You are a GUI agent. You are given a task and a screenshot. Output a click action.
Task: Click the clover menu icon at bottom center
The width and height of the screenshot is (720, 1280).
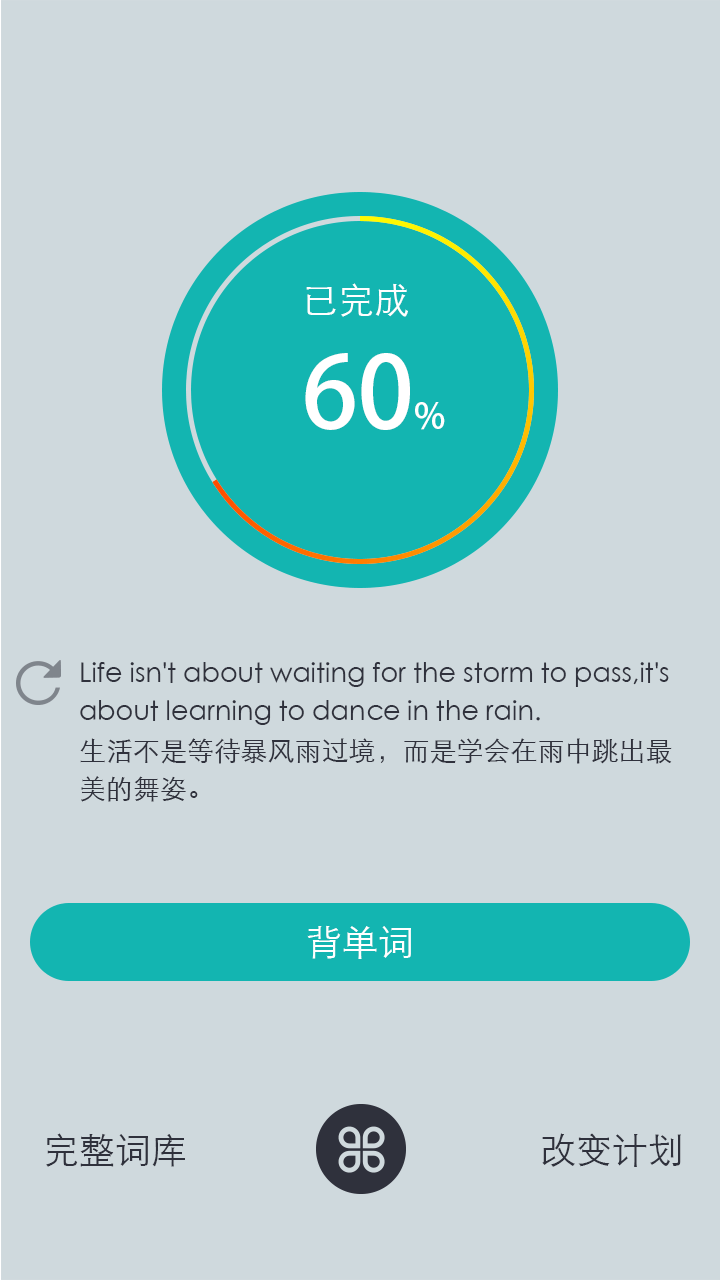362,1148
